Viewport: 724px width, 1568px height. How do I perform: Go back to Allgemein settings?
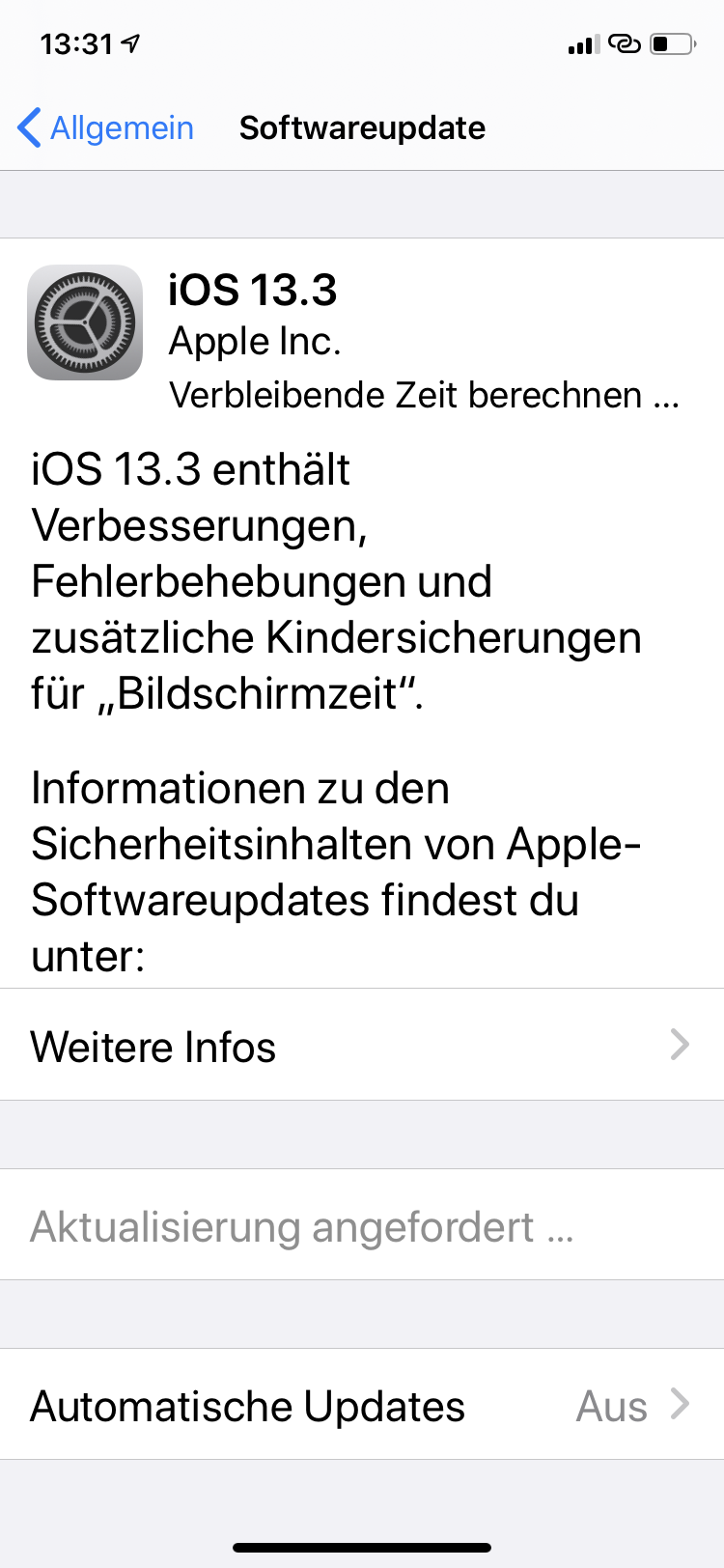pyautogui.click(x=106, y=127)
